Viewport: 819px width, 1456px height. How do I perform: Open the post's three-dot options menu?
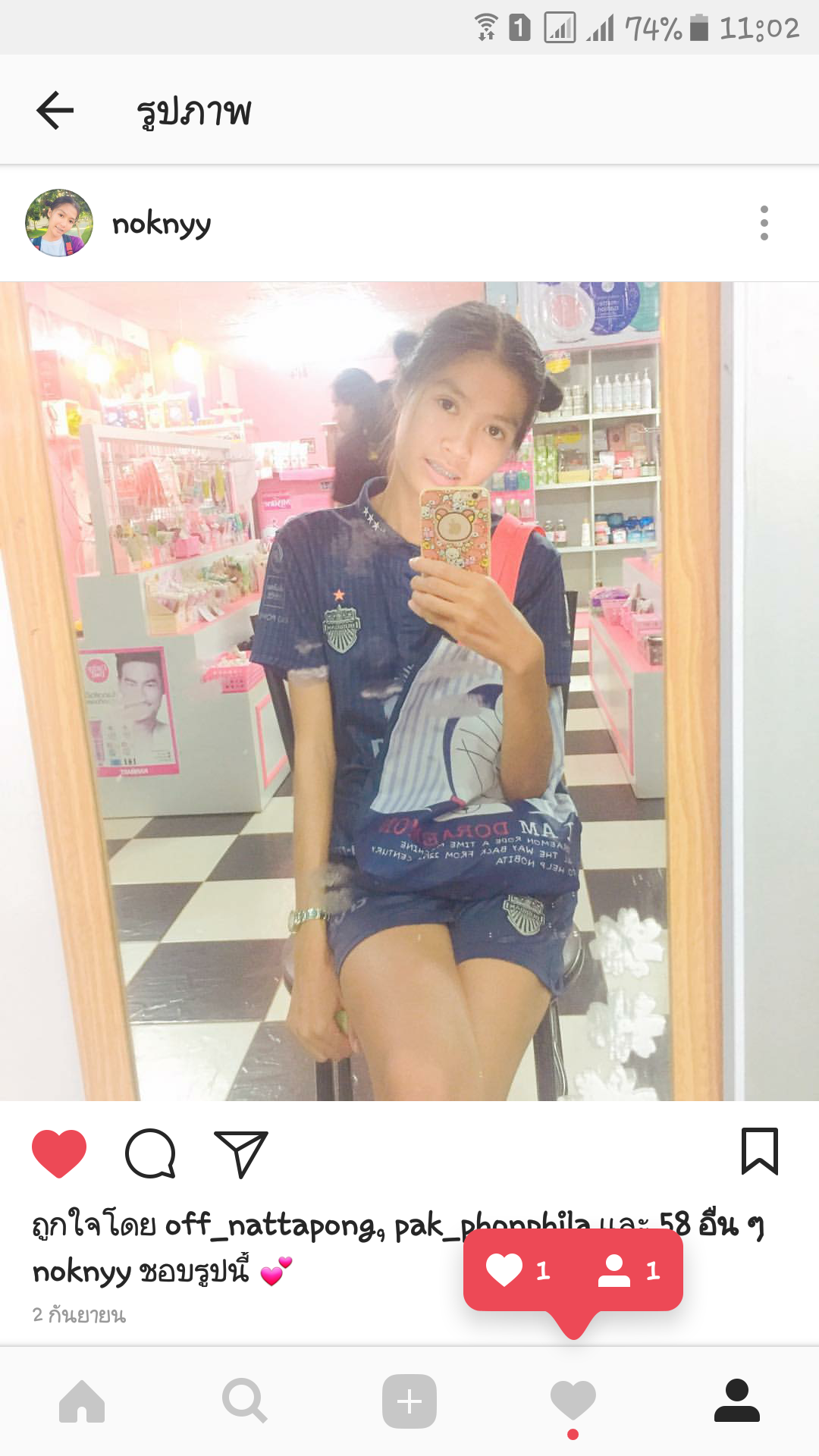pyautogui.click(x=764, y=223)
